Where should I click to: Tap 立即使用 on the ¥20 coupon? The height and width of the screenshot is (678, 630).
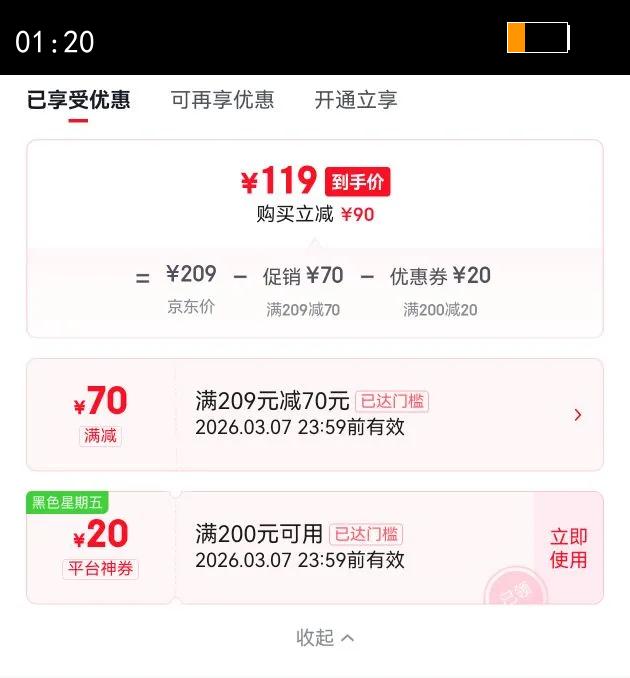coord(568,548)
